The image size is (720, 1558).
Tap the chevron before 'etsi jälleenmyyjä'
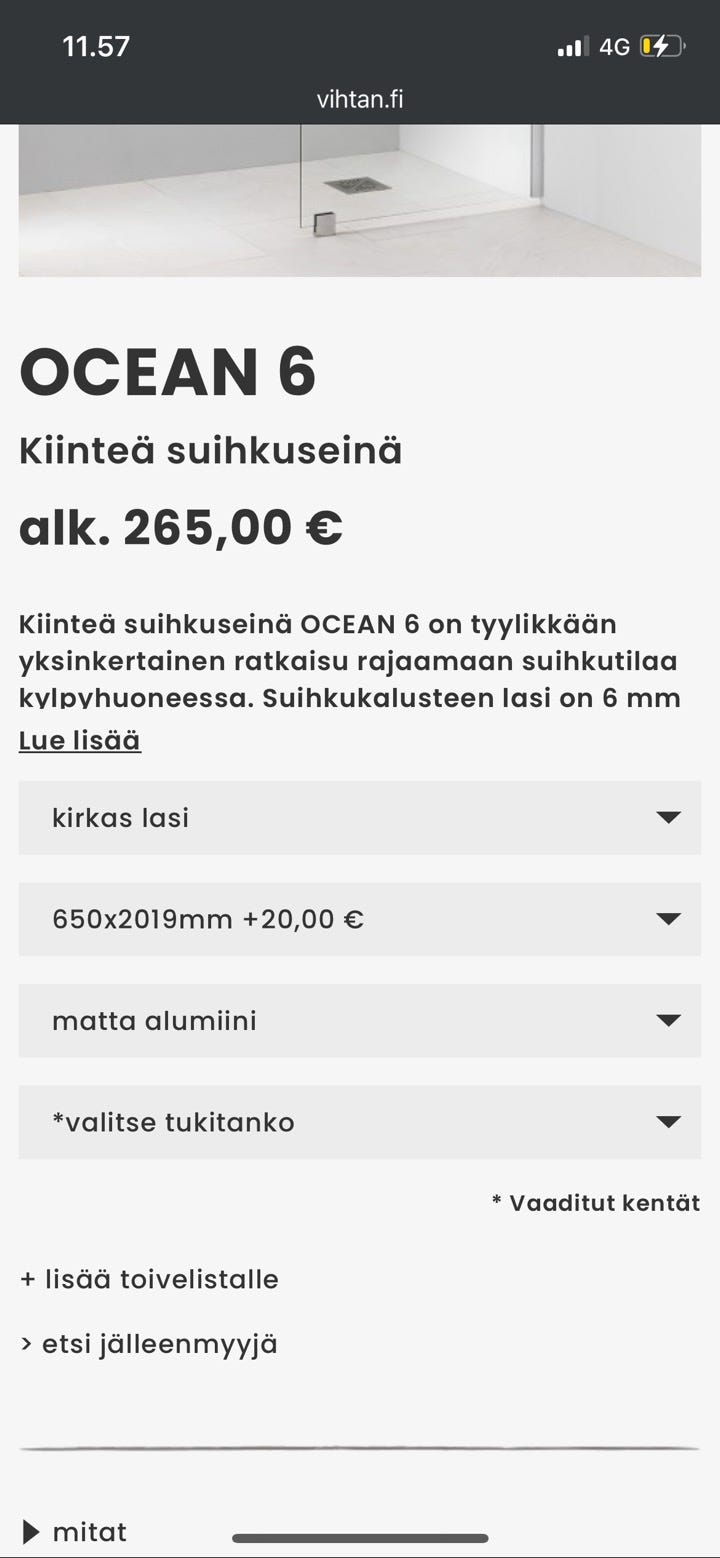click(x=25, y=1343)
